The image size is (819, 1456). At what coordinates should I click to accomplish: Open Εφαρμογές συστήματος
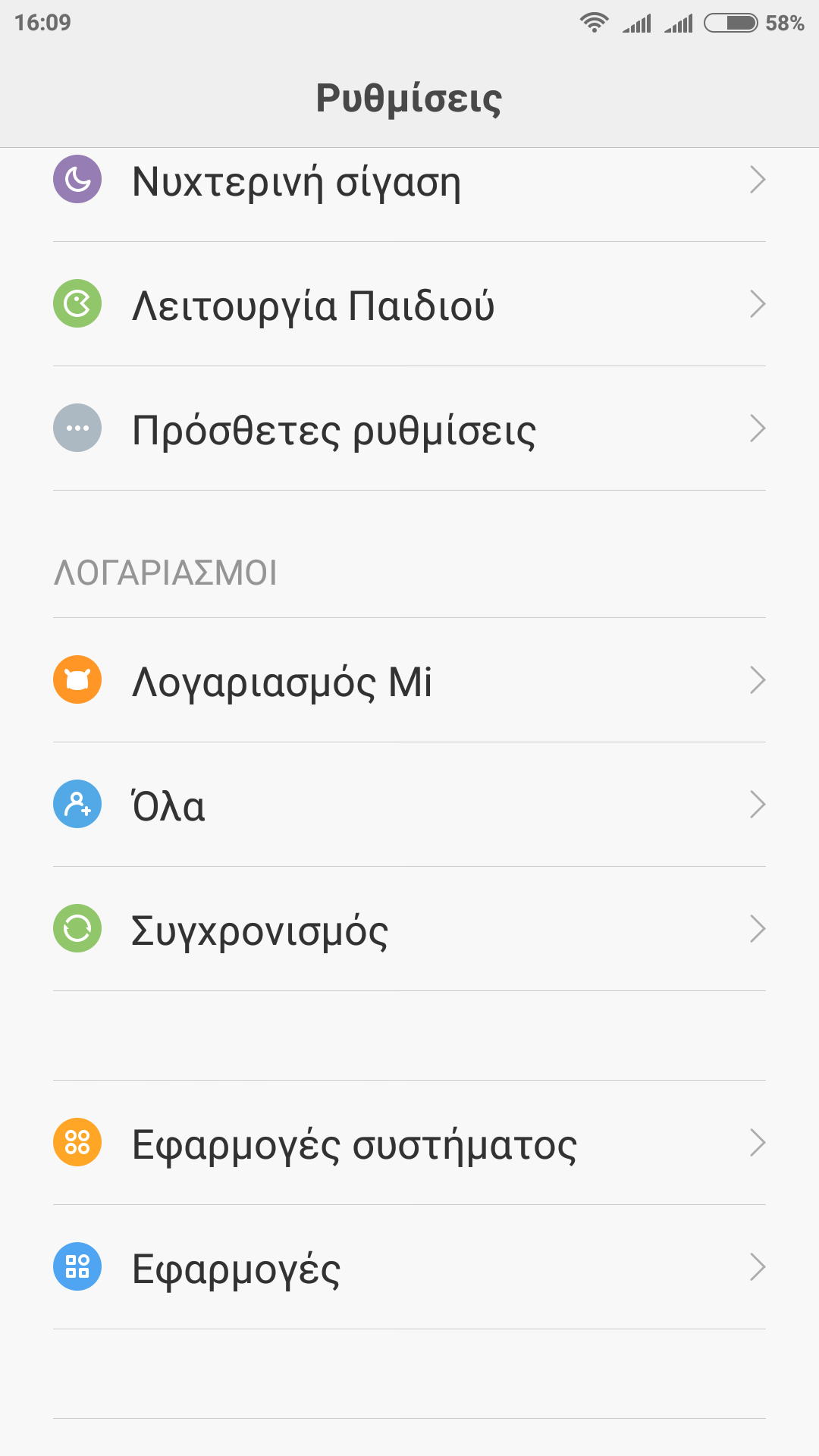click(x=409, y=1144)
